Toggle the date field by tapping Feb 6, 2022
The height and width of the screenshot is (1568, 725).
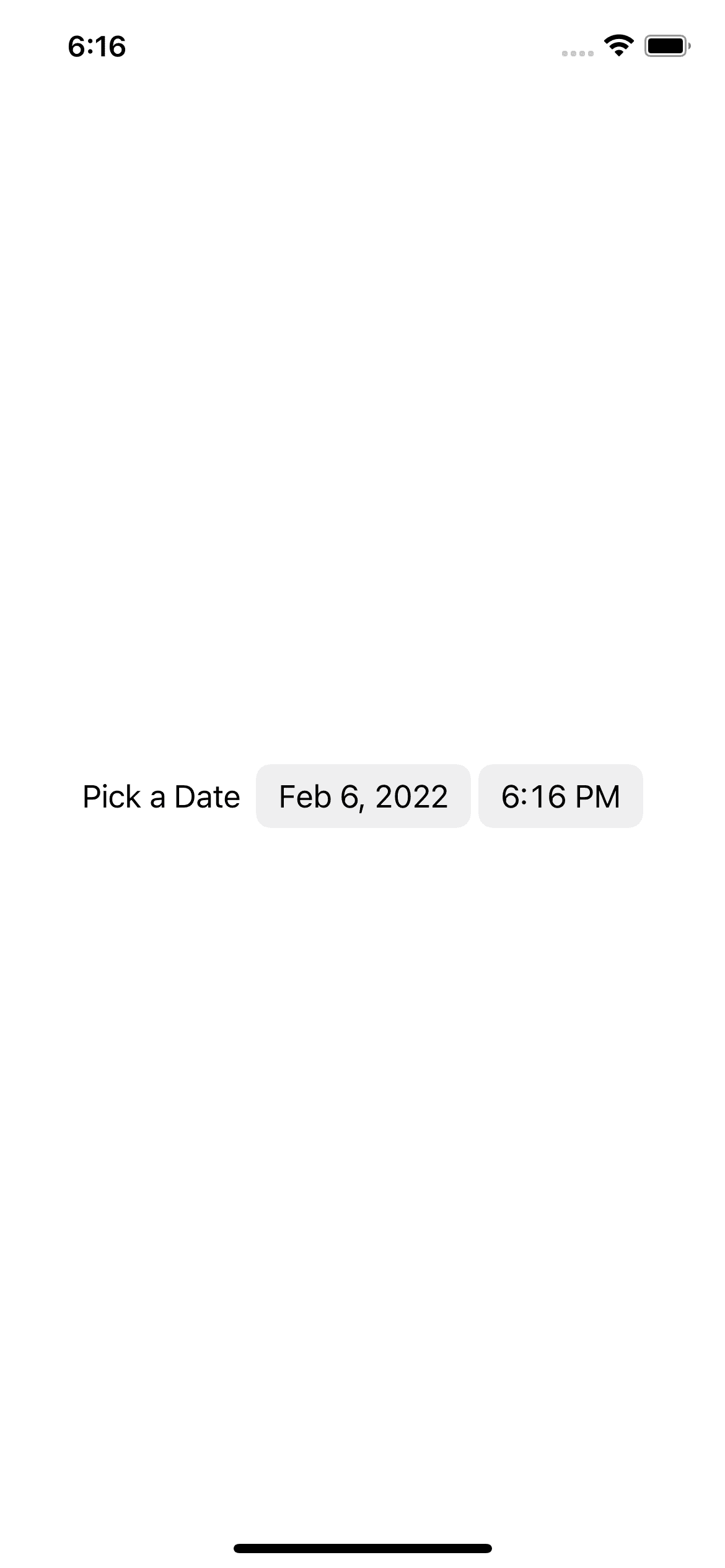point(362,796)
